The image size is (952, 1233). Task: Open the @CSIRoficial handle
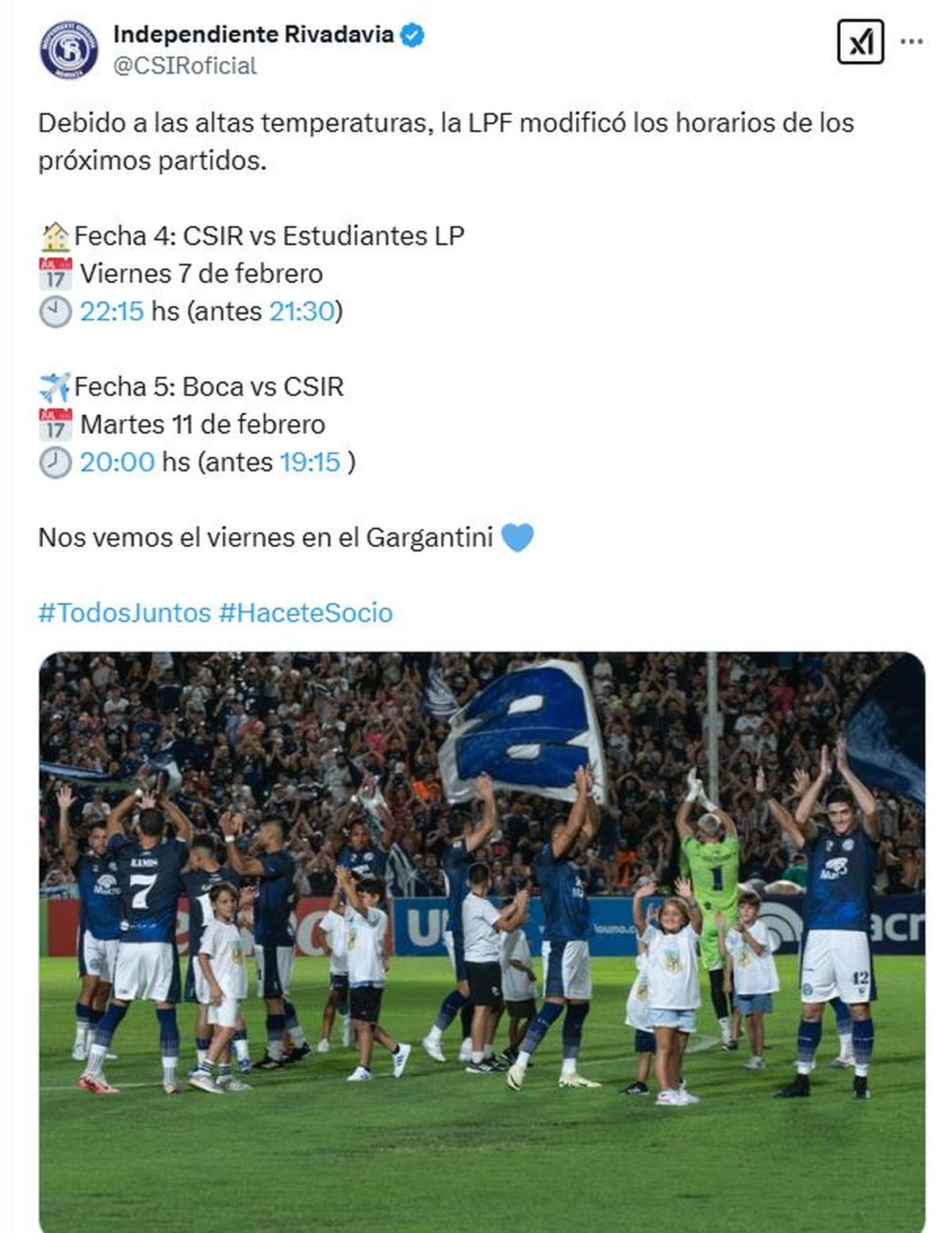(x=185, y=66)
